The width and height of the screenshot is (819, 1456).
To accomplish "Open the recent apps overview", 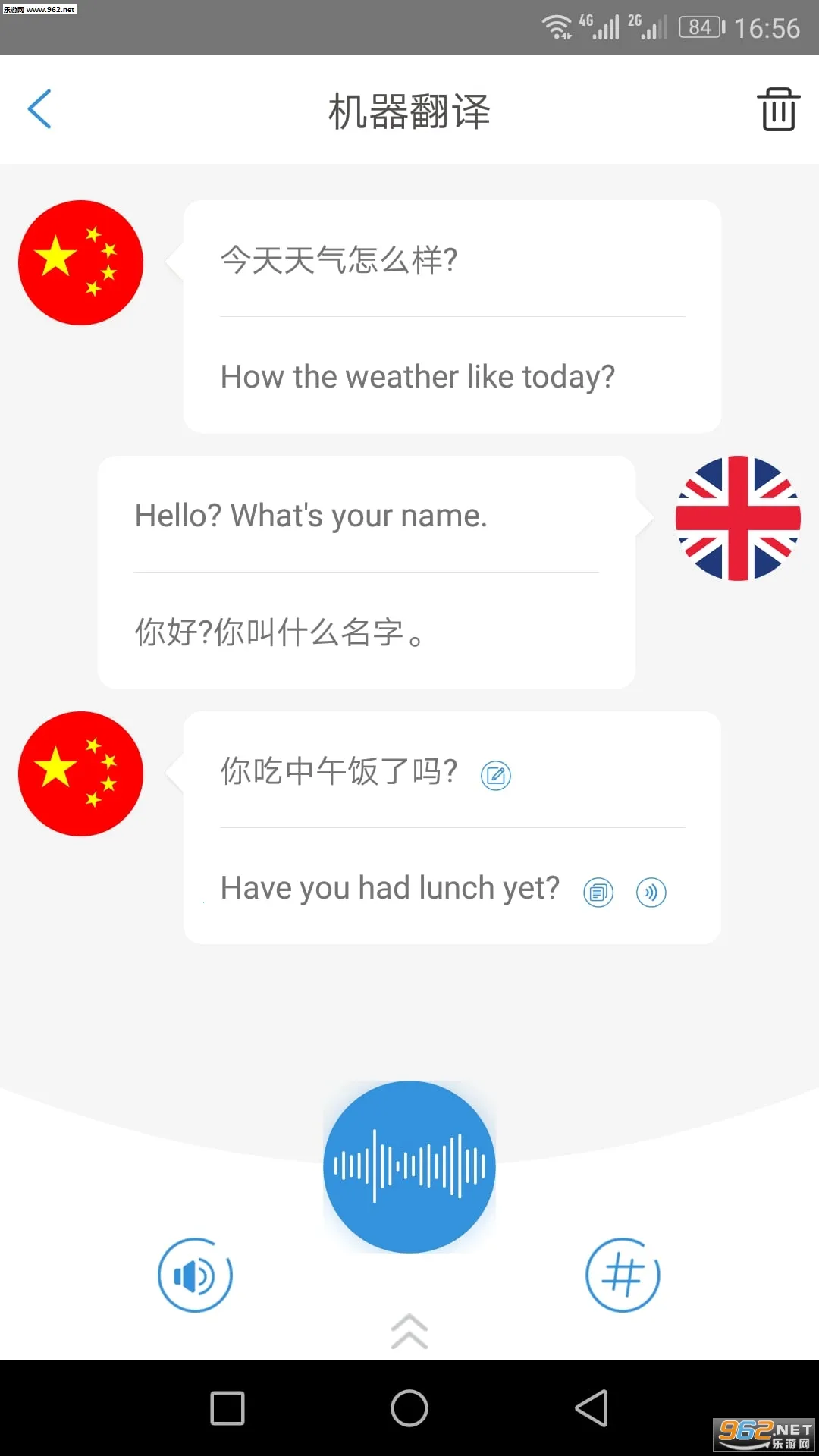I will [227, 1408].
